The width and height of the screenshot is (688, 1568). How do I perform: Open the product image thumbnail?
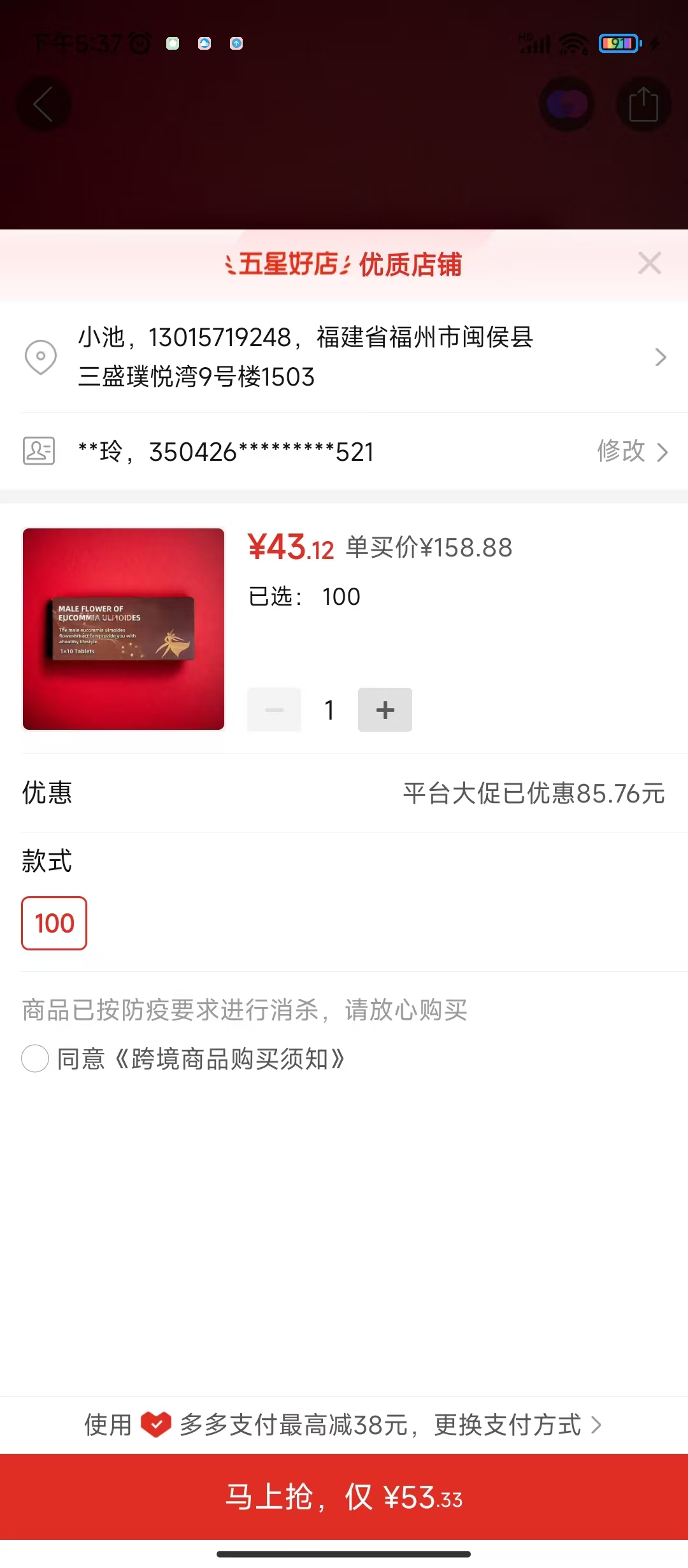tap(124, 629)
